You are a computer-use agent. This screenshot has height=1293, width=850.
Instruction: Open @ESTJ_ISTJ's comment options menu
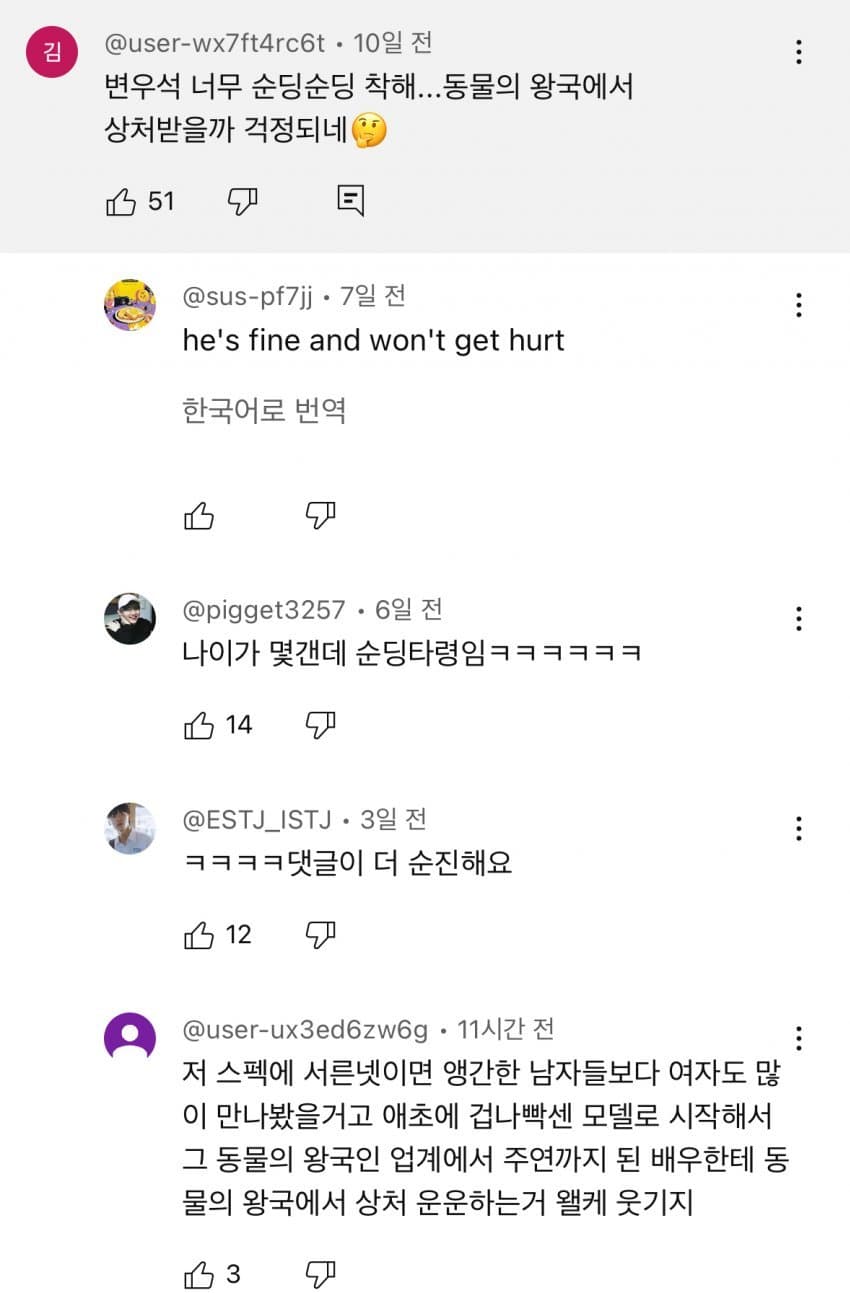(799, 828)
